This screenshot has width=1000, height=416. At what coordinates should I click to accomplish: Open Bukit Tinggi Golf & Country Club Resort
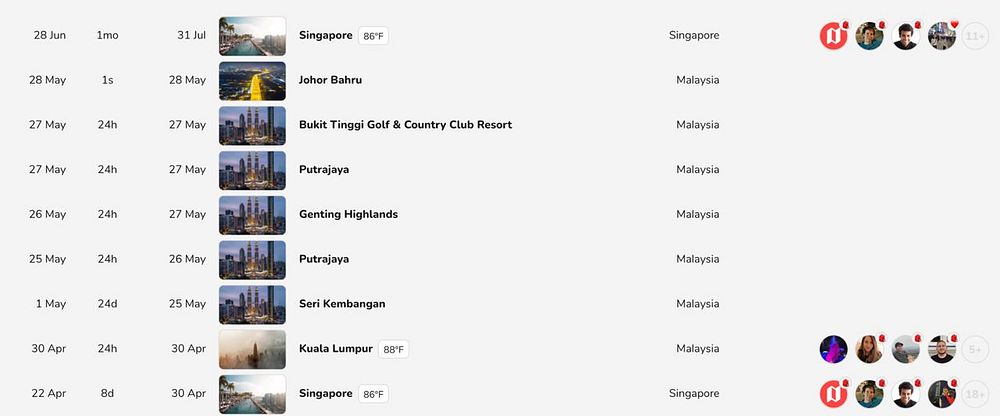(405, 125)
